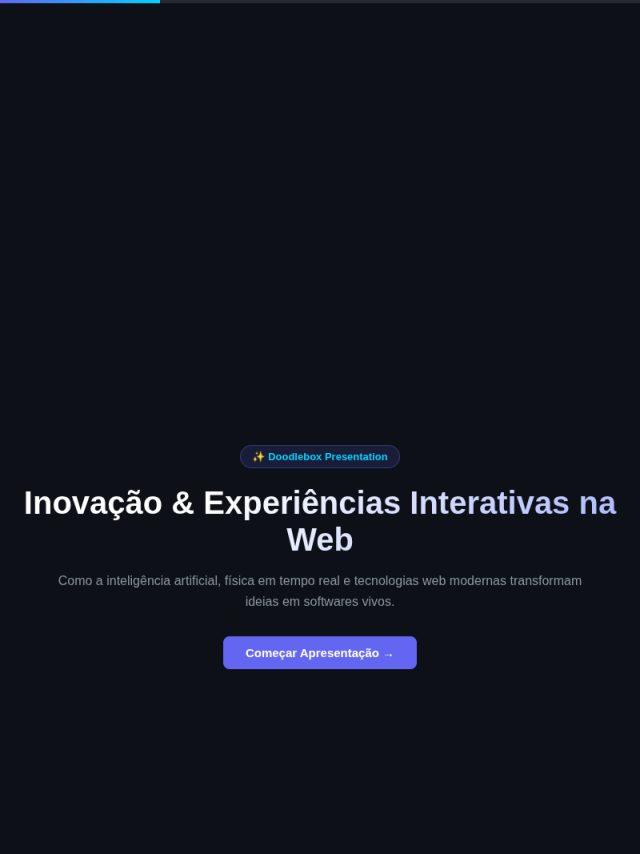Start the presentation with Começar Apresentação
640x854 pixels.
(320, 652)
